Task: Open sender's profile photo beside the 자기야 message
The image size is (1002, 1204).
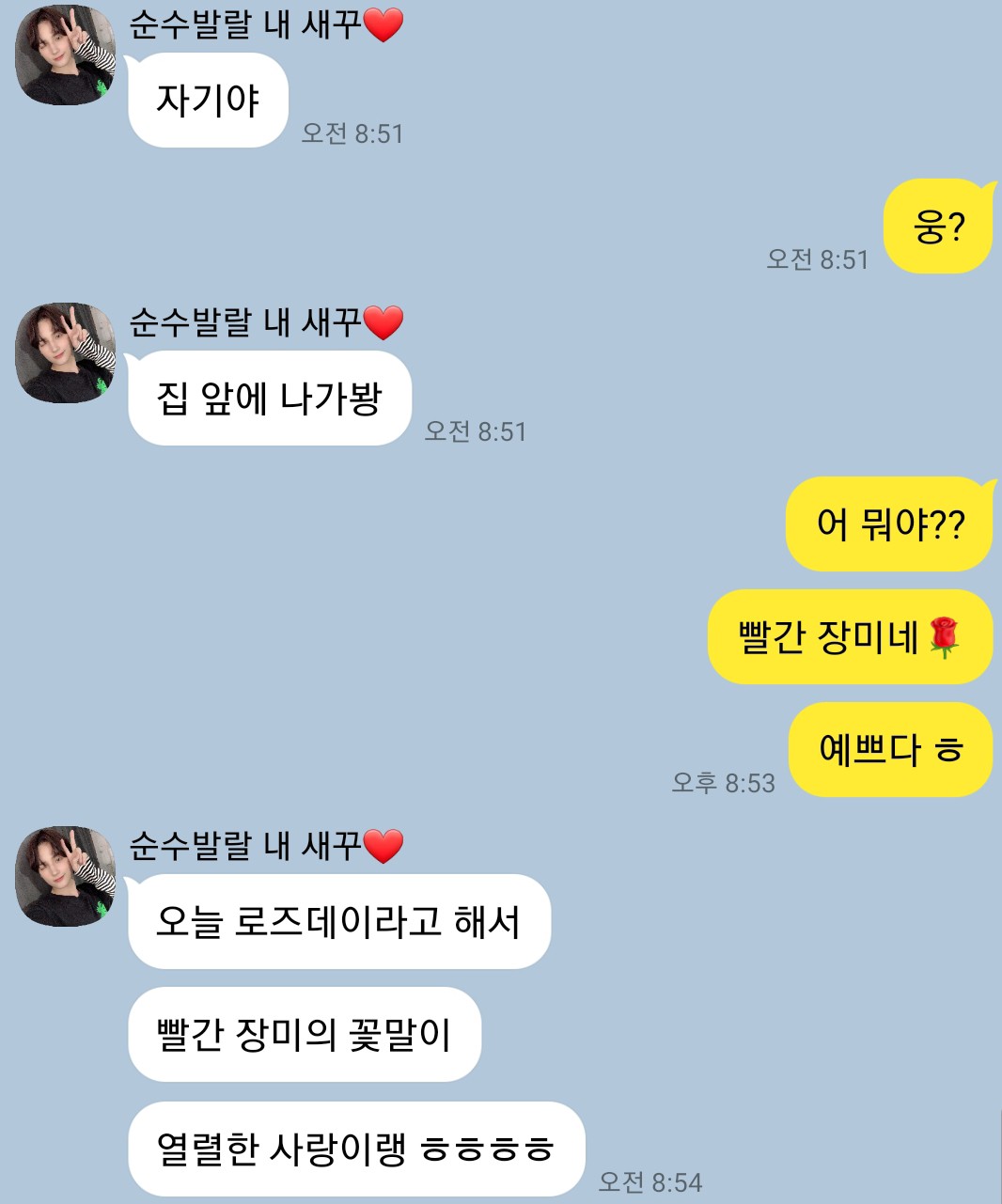Action: tap(65, 55)
